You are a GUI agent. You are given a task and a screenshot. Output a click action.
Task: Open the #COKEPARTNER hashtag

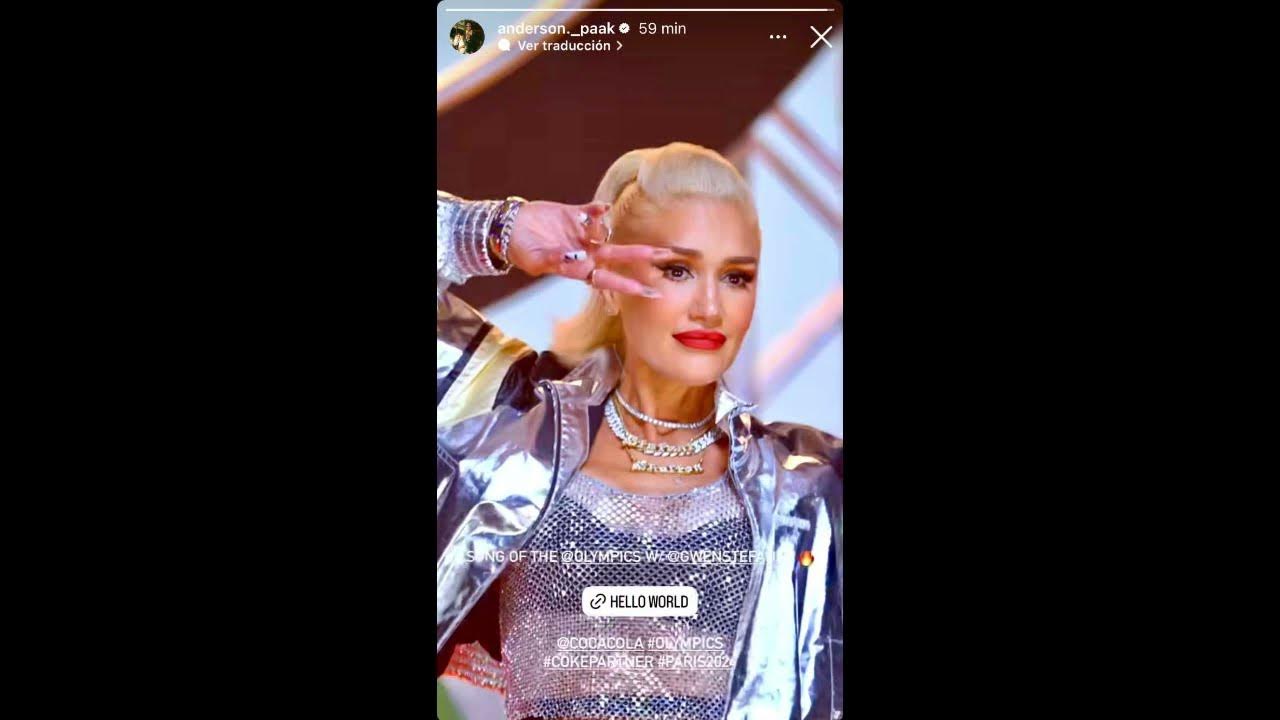point(598,662)
